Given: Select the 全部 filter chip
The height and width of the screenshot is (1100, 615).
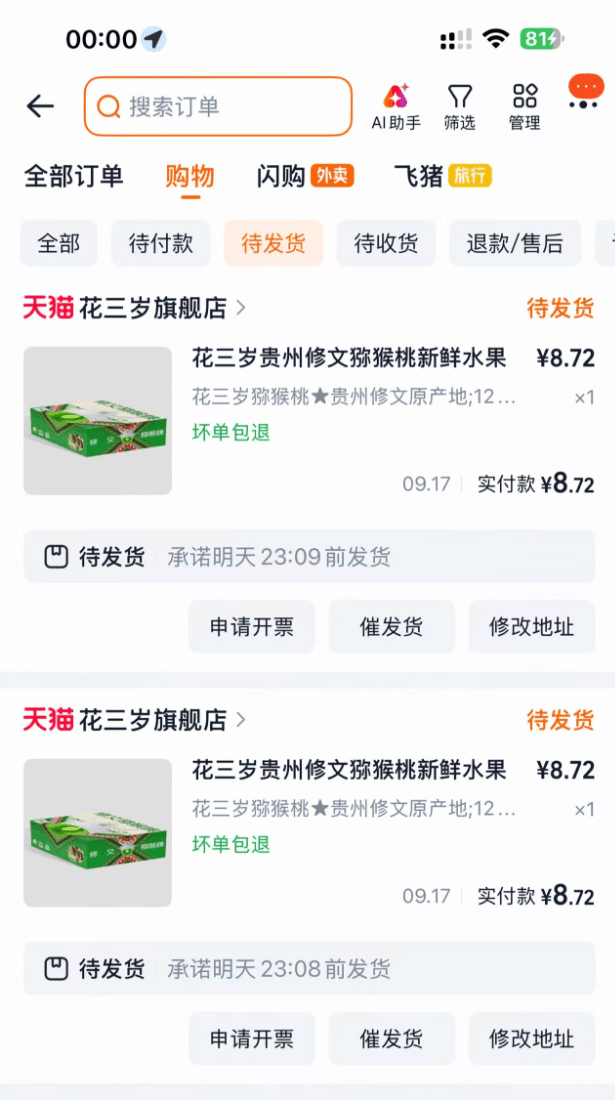Looking at the screenshot, I should tap(59, 243).
